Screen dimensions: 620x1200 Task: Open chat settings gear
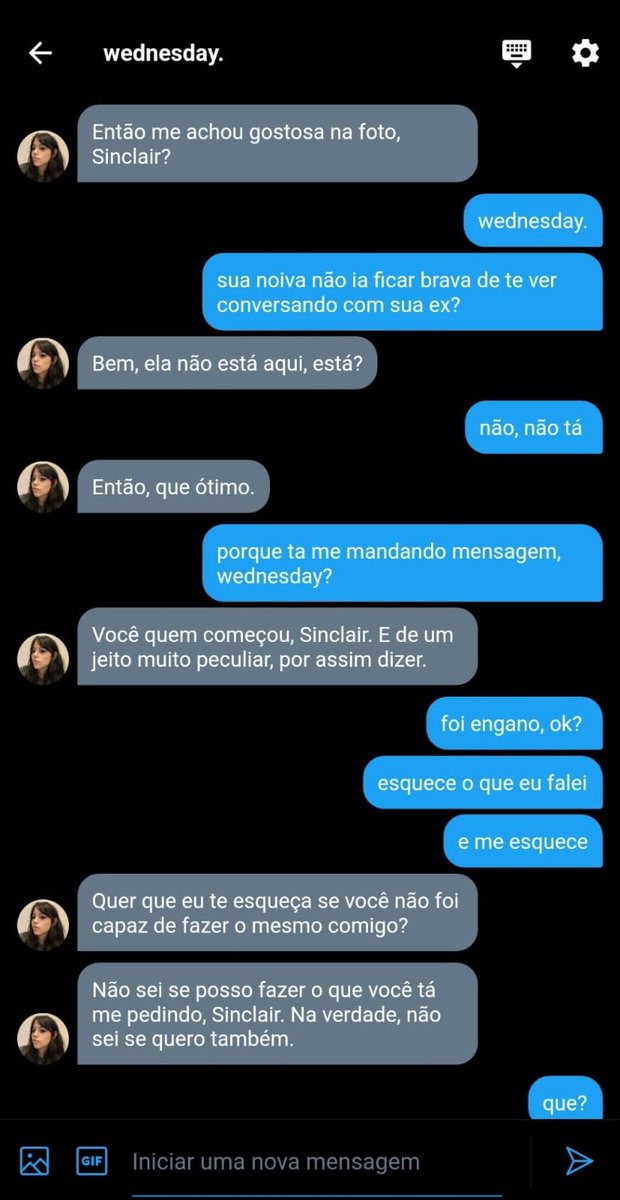[585, 53]
